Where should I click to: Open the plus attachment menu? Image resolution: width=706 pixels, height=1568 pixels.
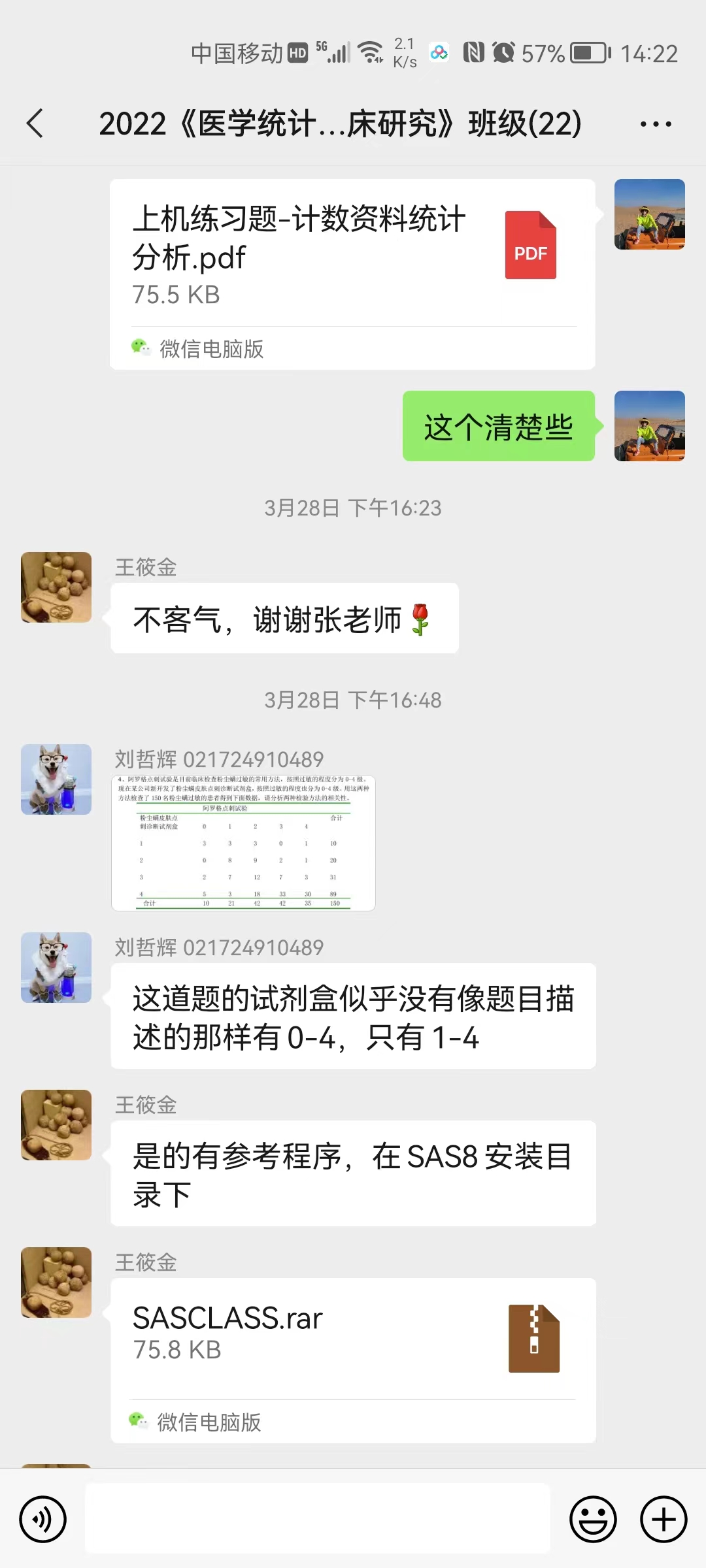(663, 1519)
